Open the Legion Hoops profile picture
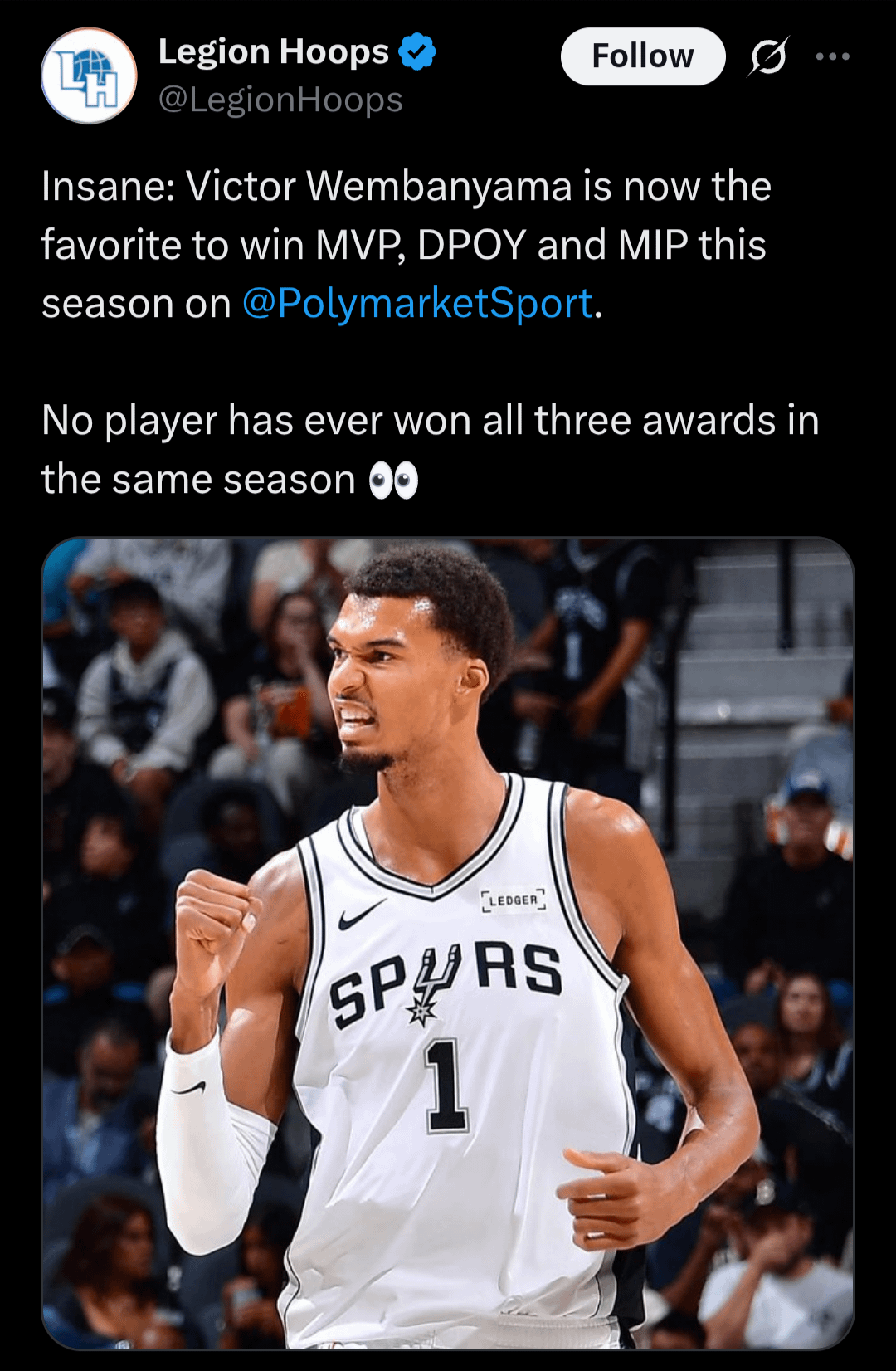The height and width of the screenshot is (1371, 896). [x=89, y=76]
